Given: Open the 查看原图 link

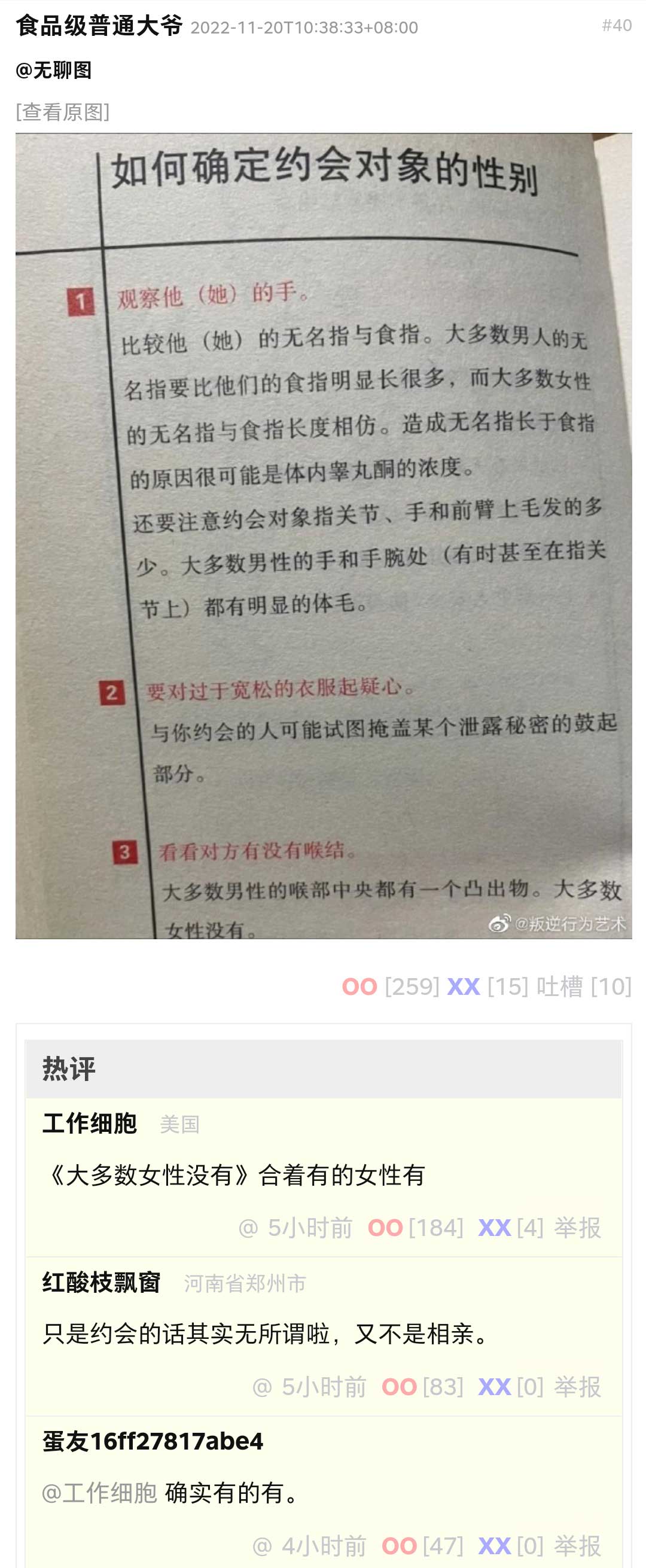Looking at the screenshot, I should tap(63, 112).
